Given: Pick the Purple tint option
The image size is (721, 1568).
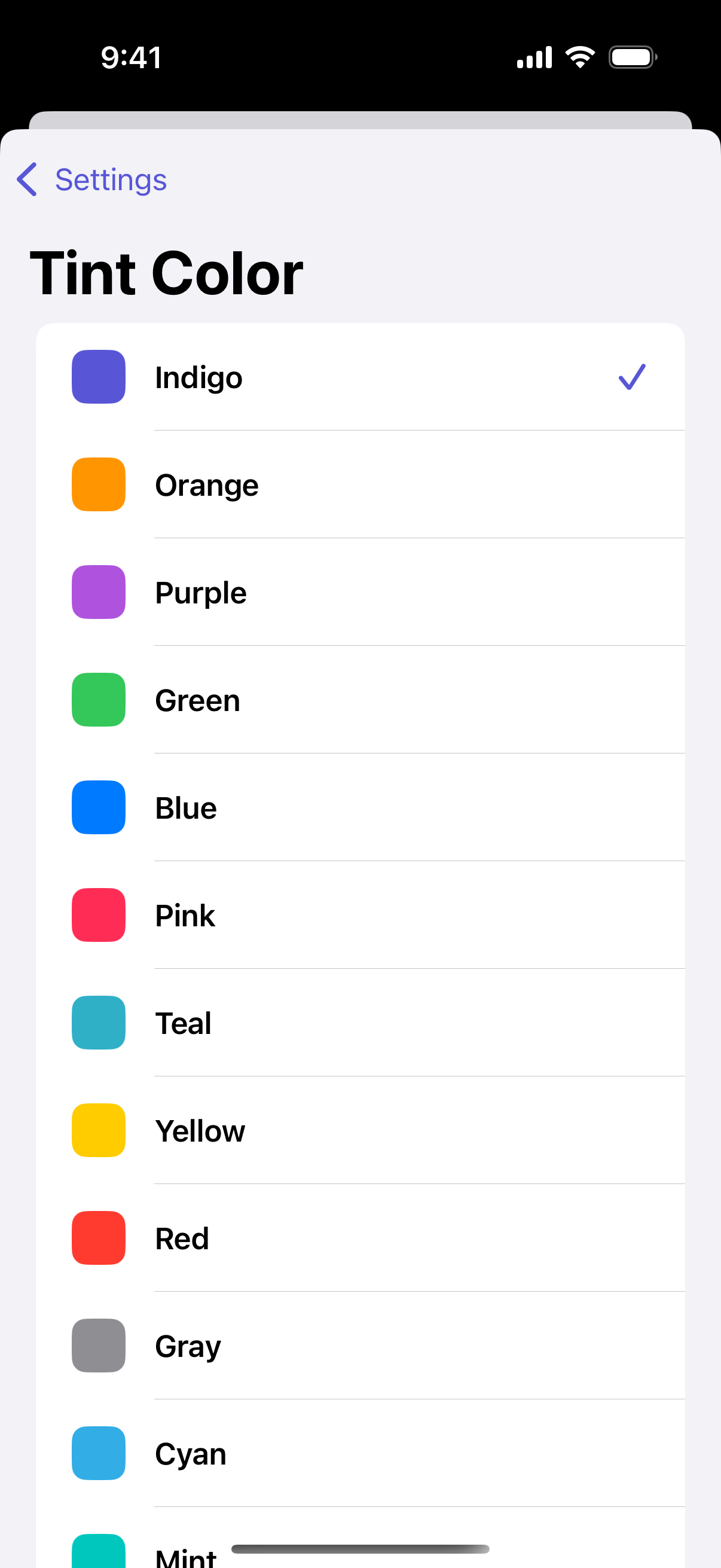Looking at the screenshot, I should (360, 592).
